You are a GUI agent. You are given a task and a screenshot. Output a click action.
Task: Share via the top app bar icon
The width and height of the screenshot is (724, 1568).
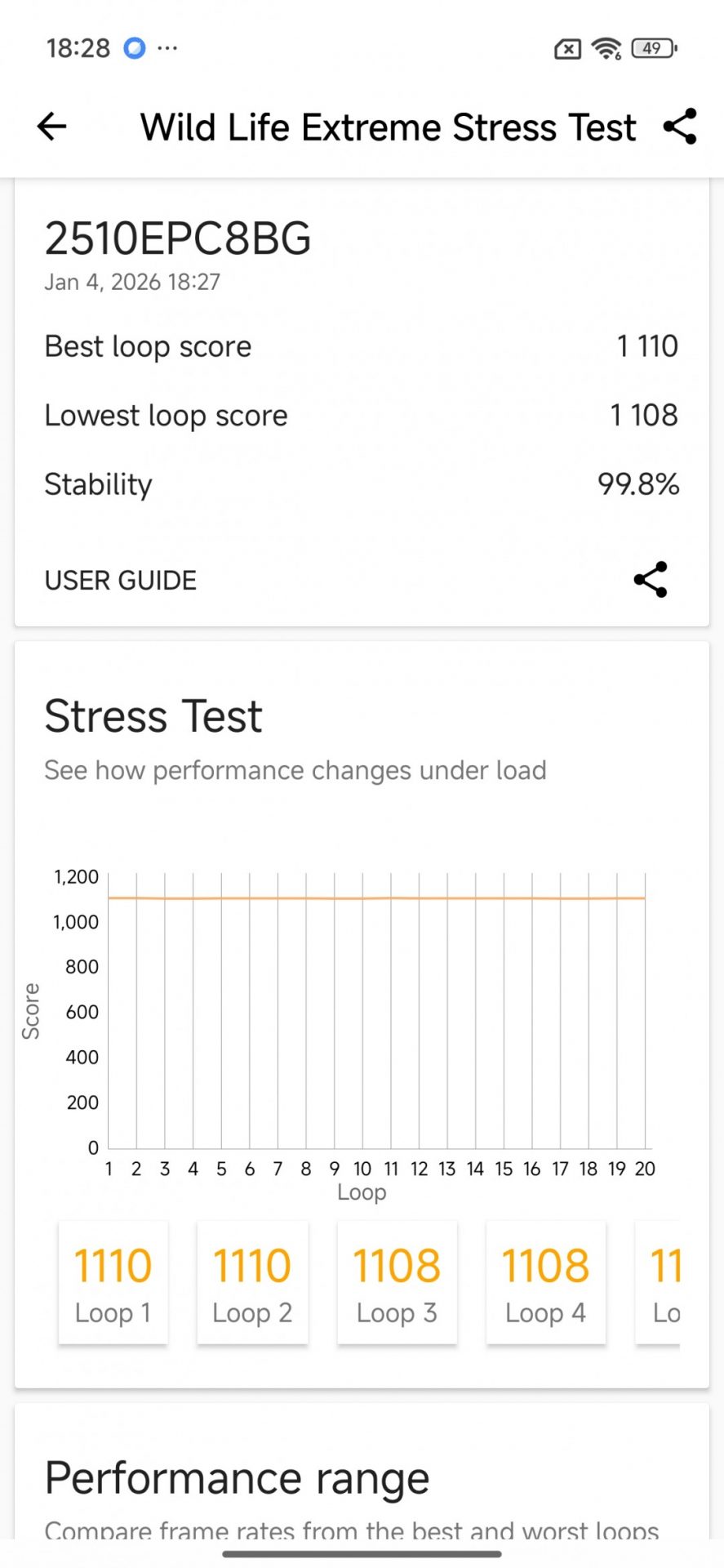click(x=680, y=127)
